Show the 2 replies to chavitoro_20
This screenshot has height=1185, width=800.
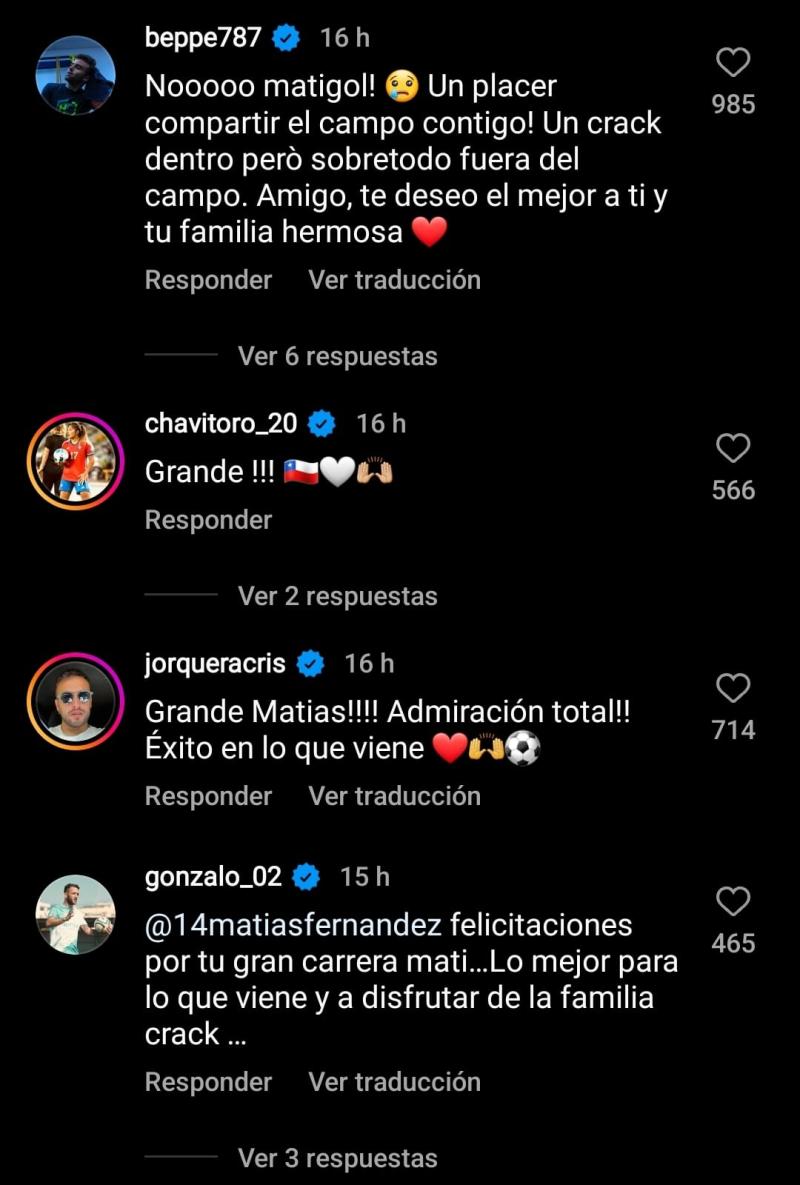tap(336, 595)
